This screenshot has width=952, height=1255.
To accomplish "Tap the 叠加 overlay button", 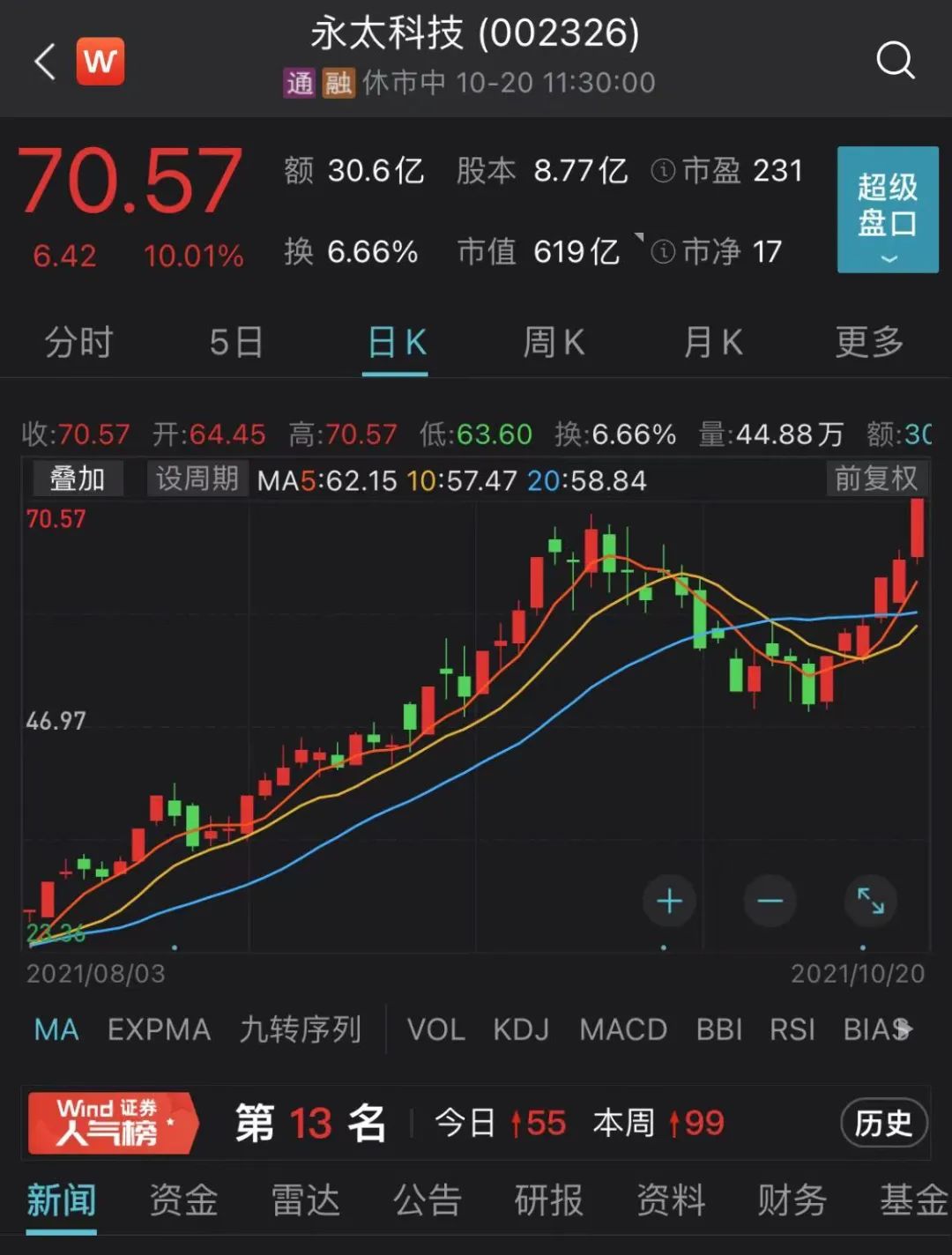I will pyautogui.click(x=77, y=479).
